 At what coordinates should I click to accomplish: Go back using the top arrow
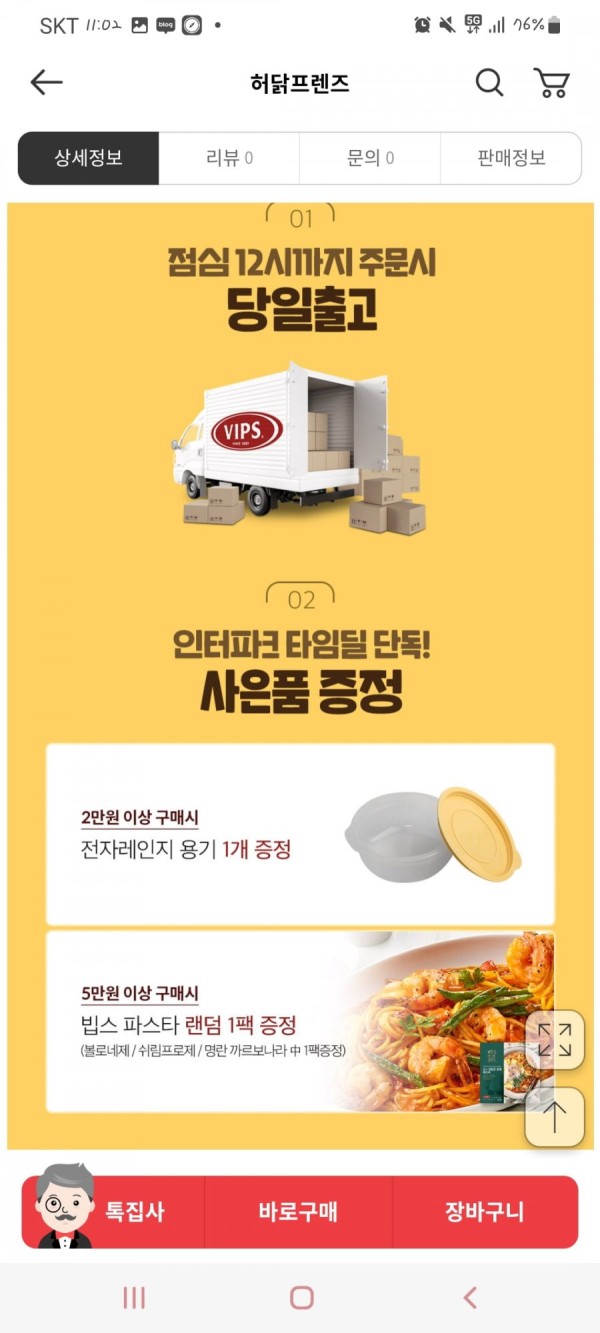46,83
